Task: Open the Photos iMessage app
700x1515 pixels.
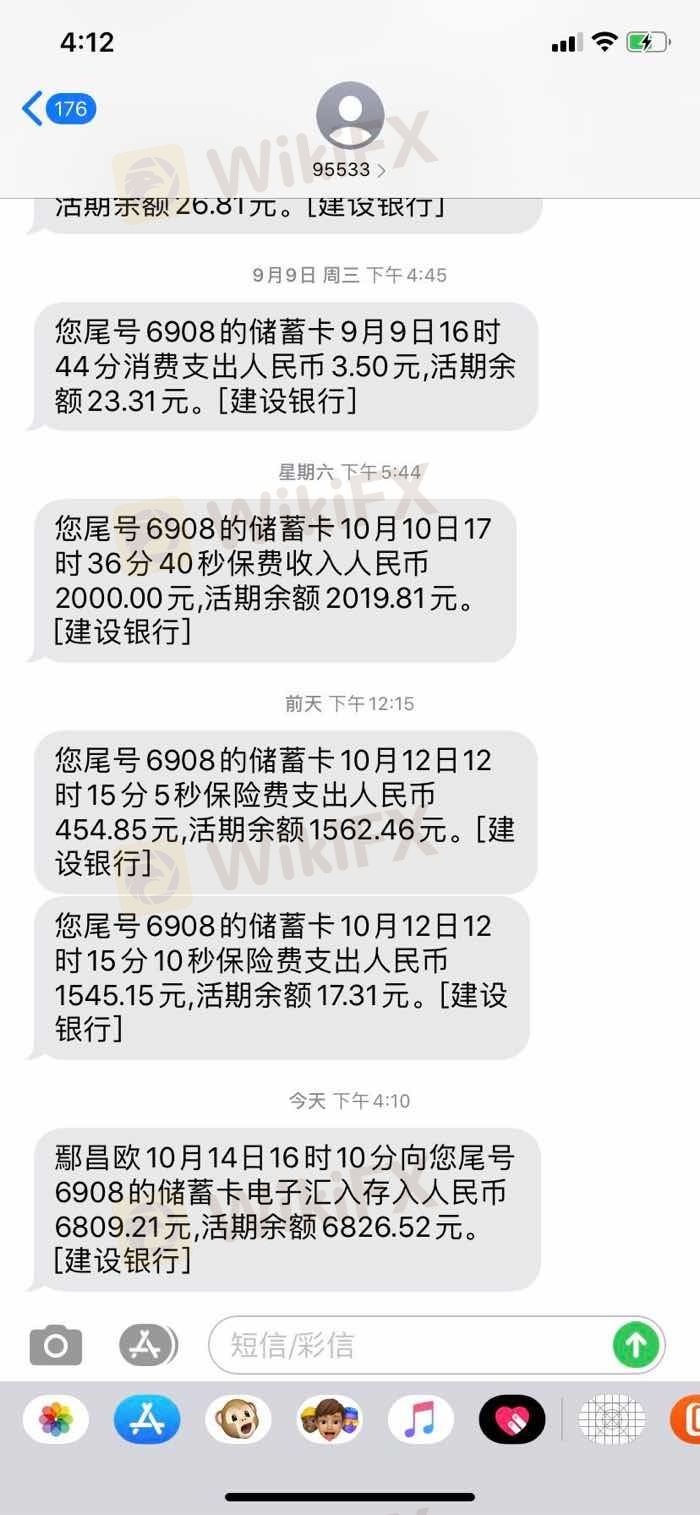Action: 56,1419
